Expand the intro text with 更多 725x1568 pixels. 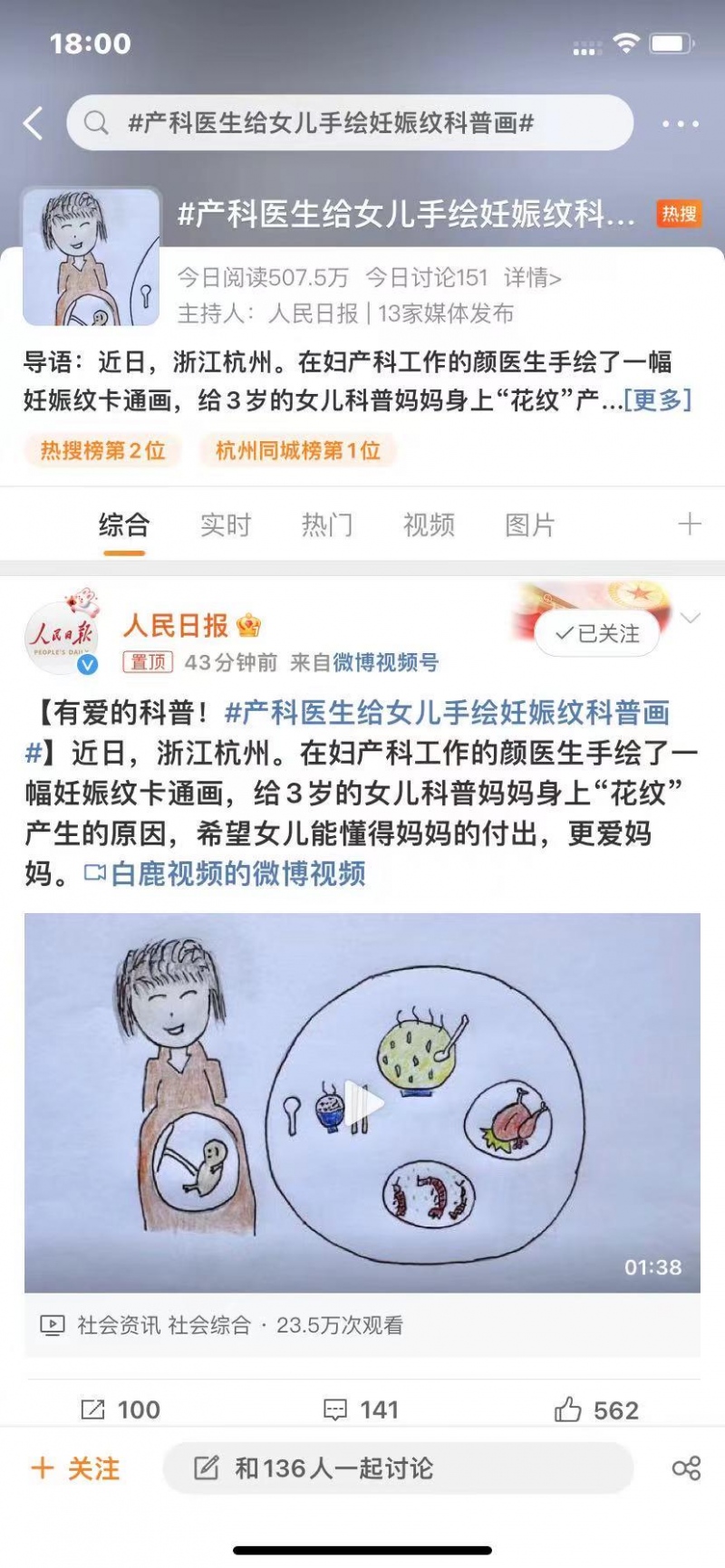[x=658, y=399]
